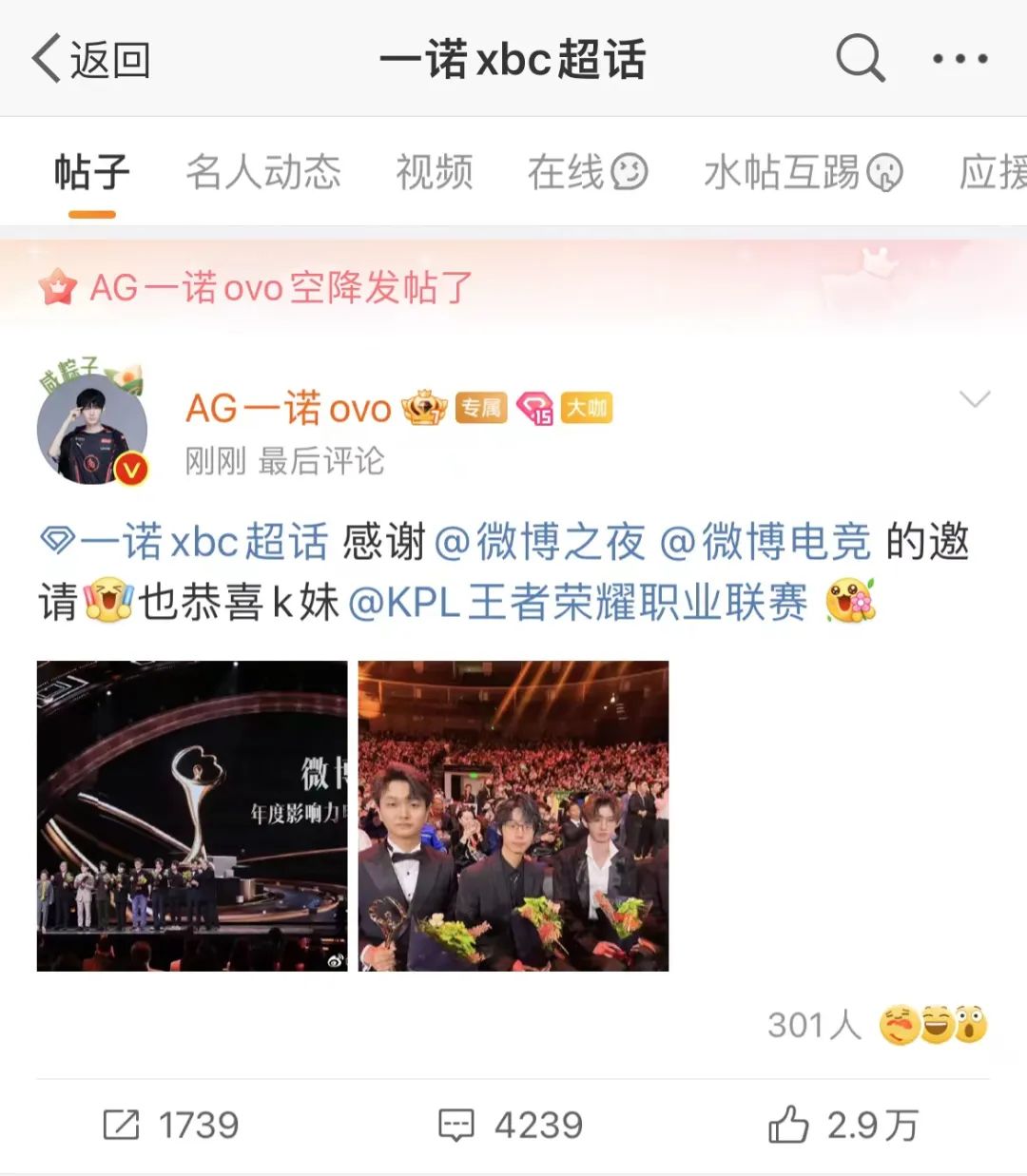
Task: Select the 帖子 tab
Action: tap(91, 172)
